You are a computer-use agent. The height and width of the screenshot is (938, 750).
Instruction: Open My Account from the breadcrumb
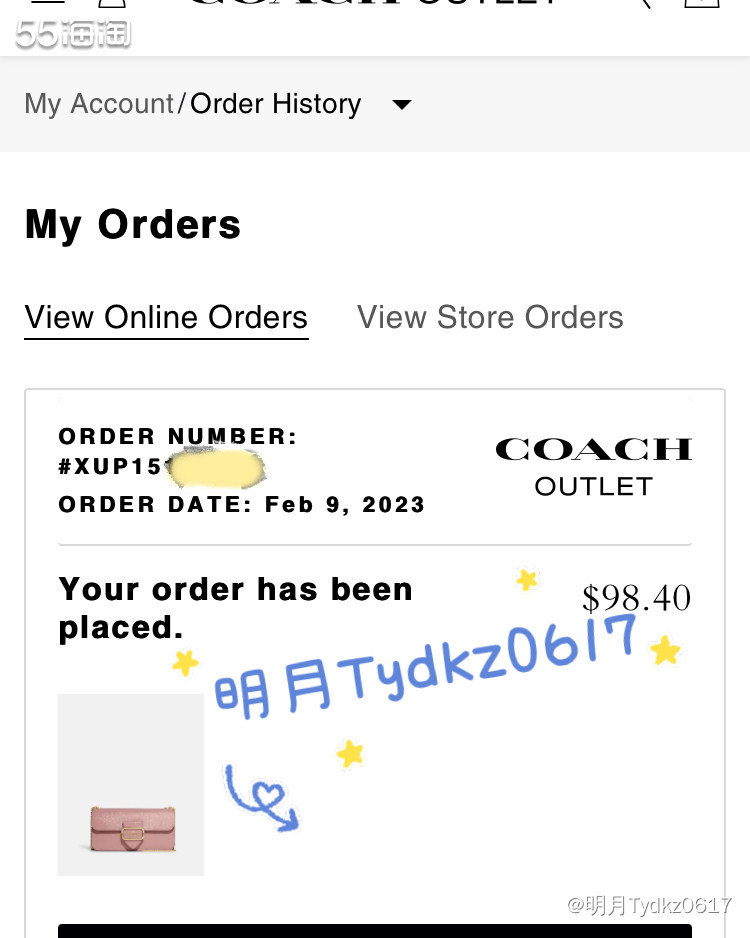[x=99, y=103]
